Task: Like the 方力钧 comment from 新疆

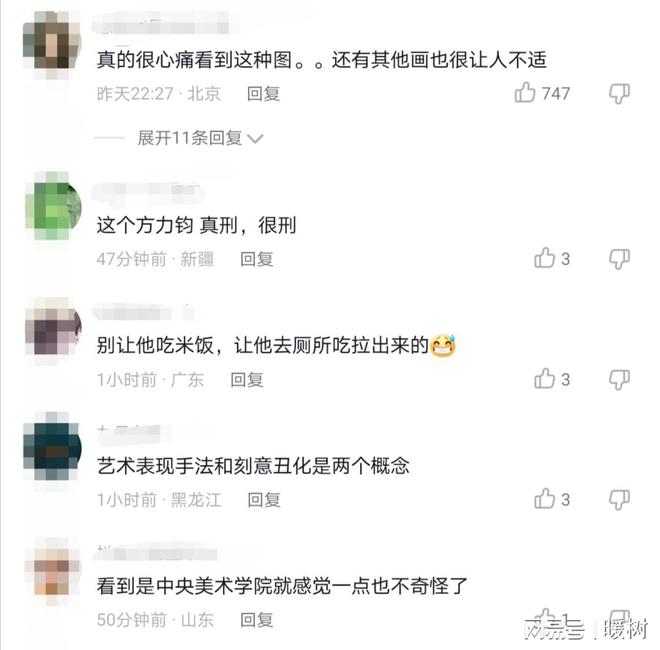Action: 545,258
